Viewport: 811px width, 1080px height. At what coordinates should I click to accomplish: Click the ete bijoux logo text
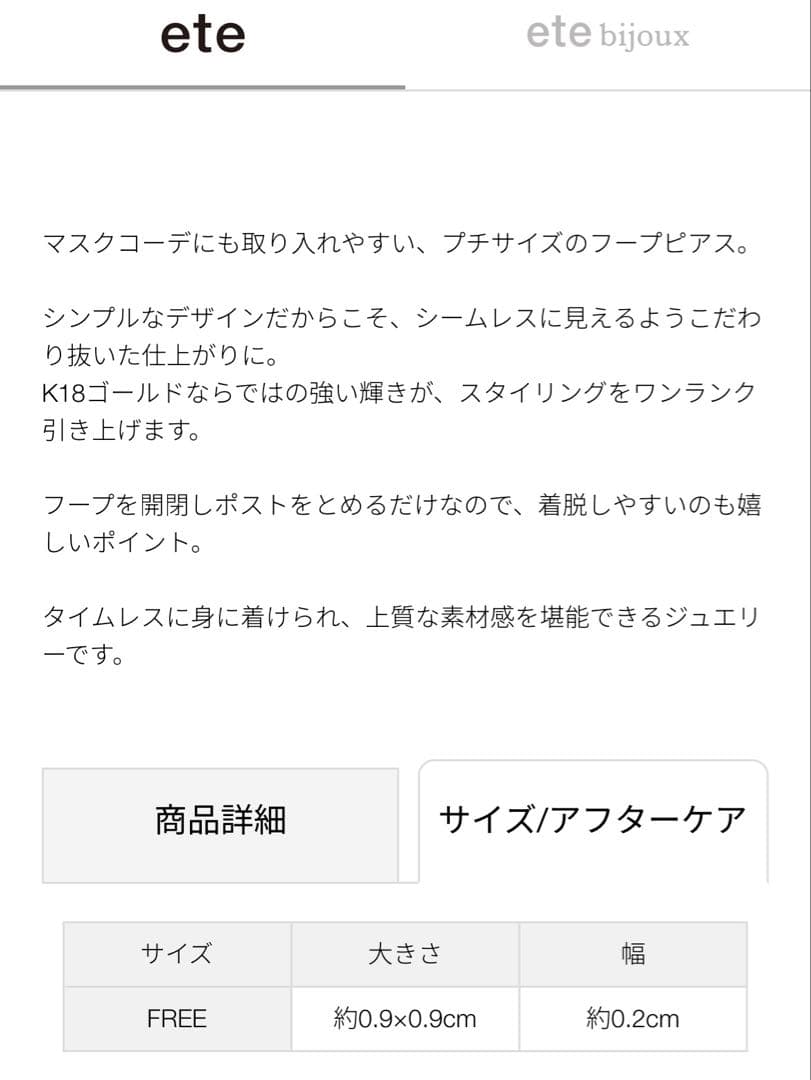605,35
